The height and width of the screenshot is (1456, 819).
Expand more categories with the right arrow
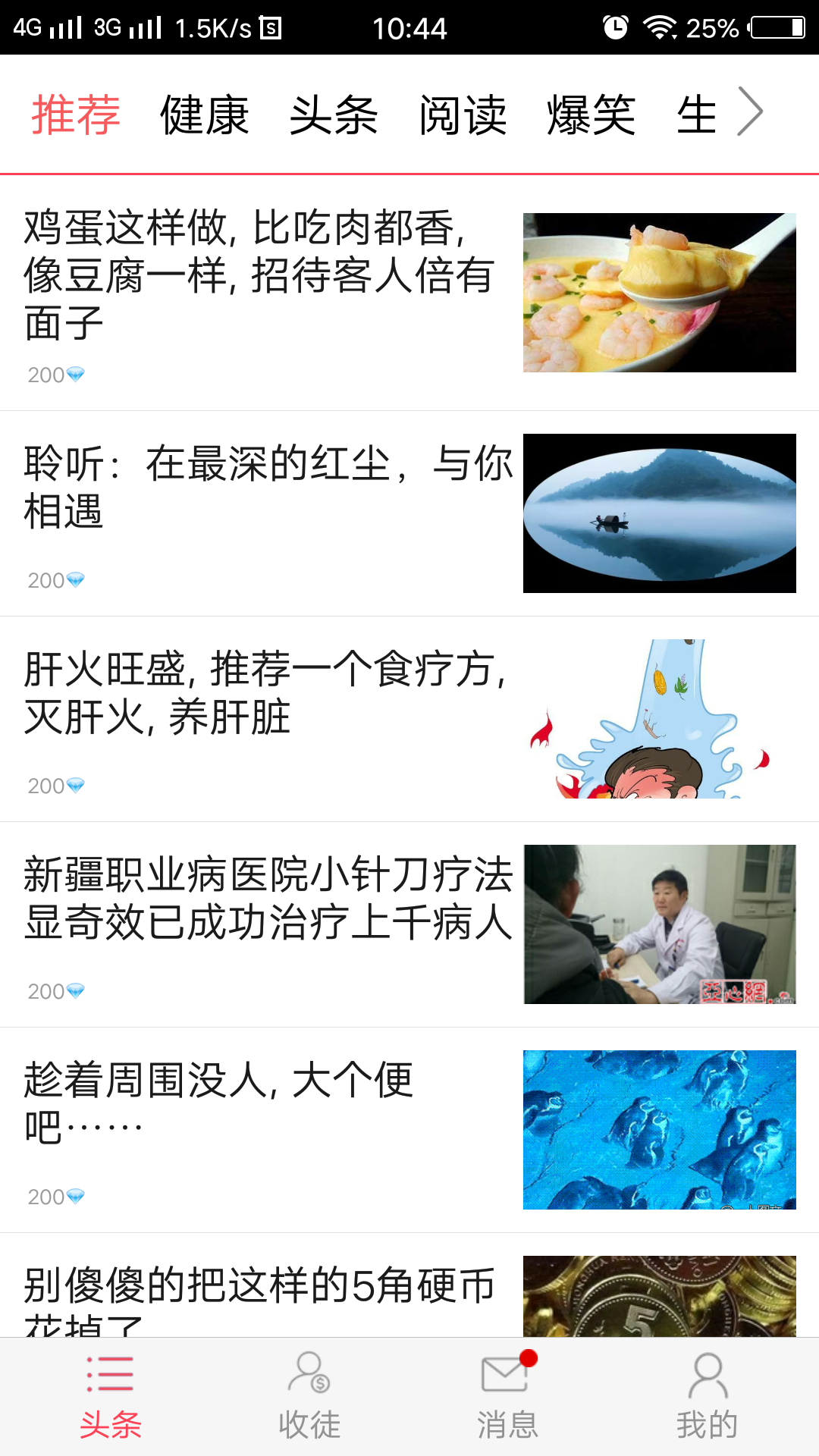750,111
